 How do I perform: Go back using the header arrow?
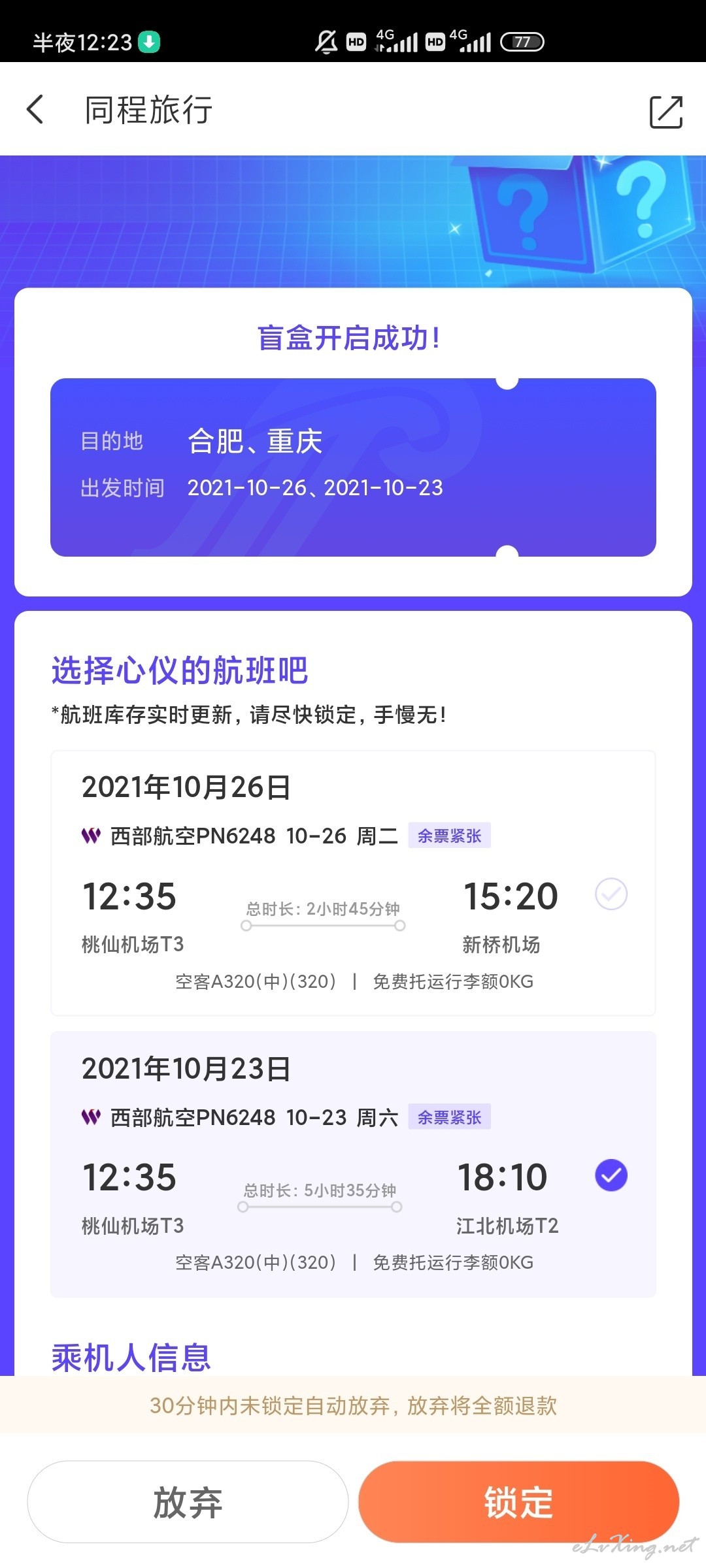[35, 109]
